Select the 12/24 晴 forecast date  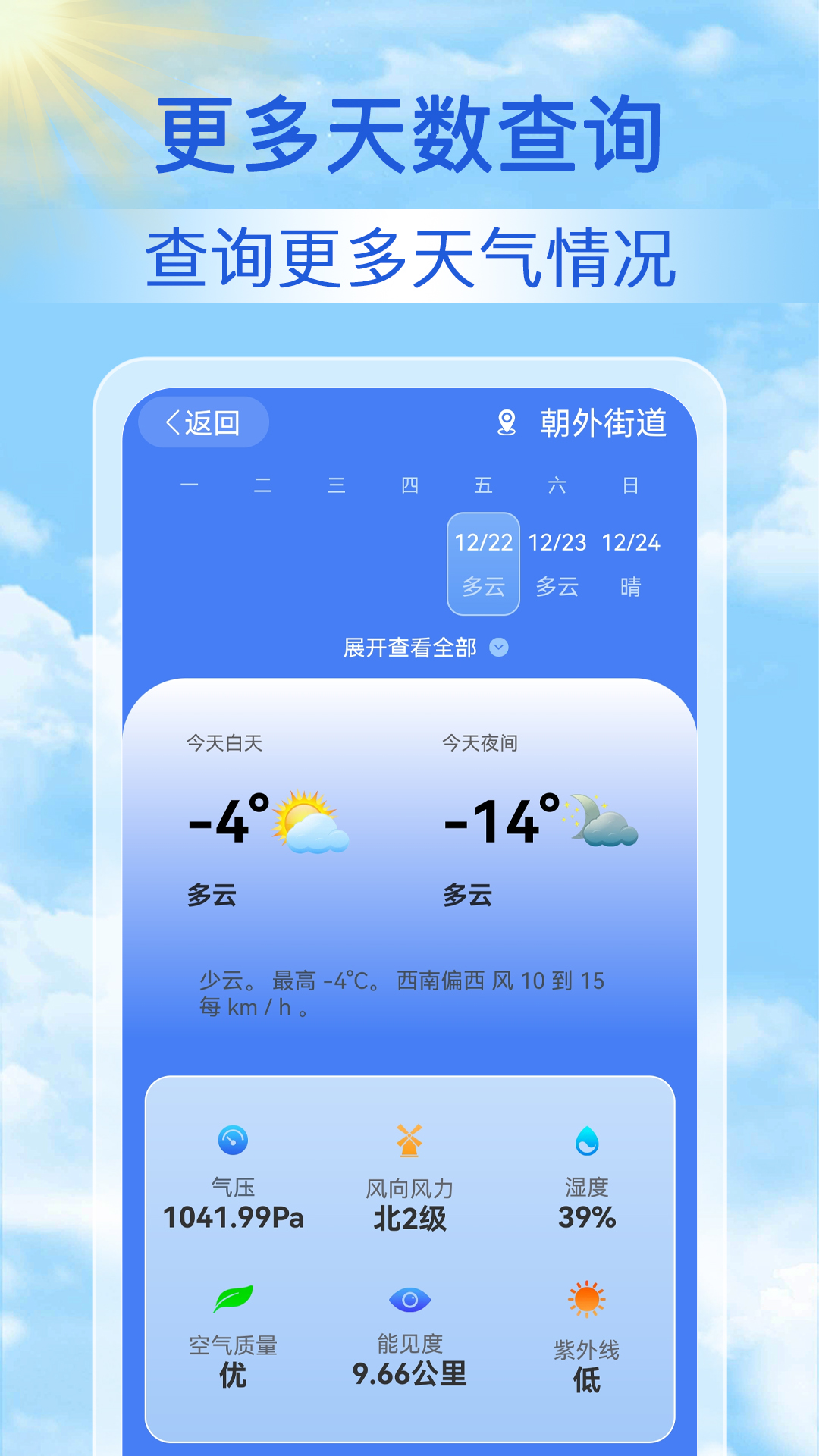tap(632, 561)
